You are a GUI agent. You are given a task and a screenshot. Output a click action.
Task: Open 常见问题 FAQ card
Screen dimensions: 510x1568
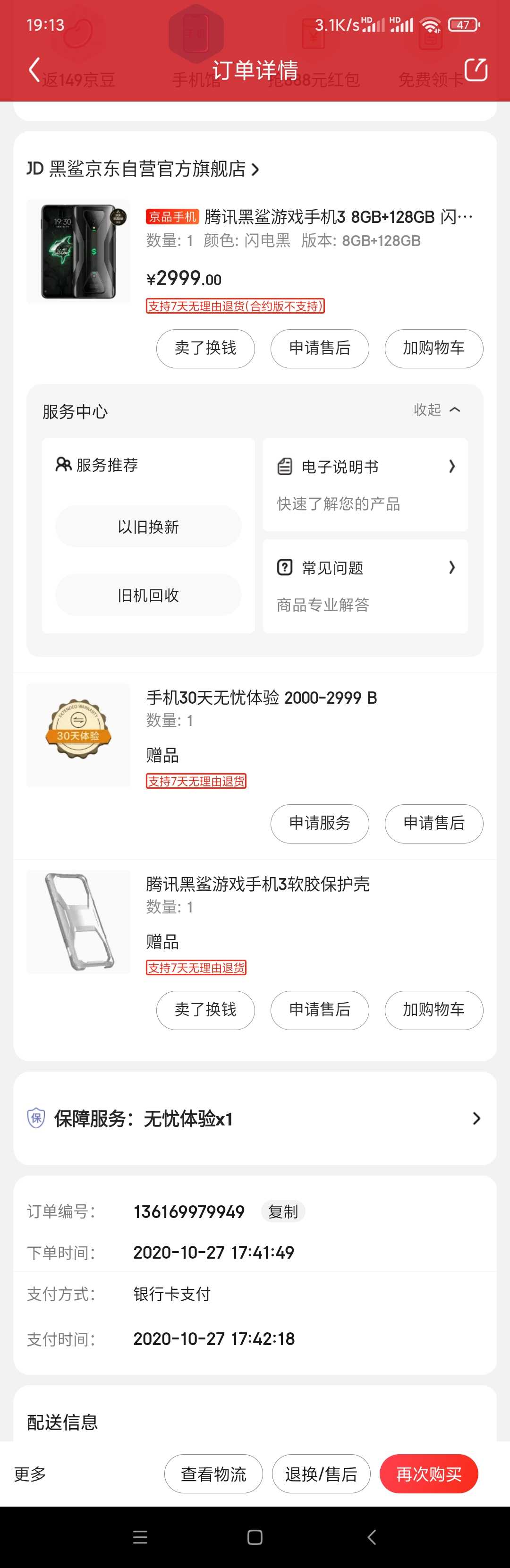pos(365,586)
